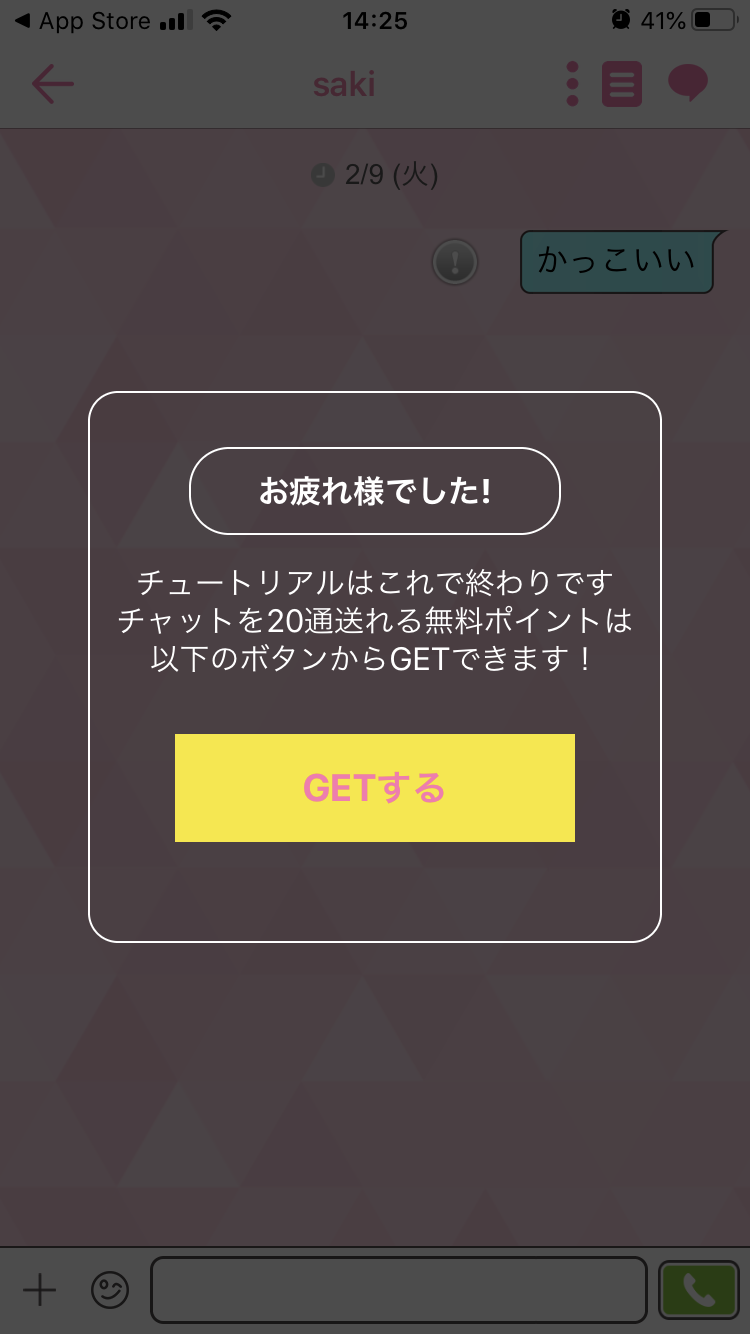Start a call with the phone button

699,1290
